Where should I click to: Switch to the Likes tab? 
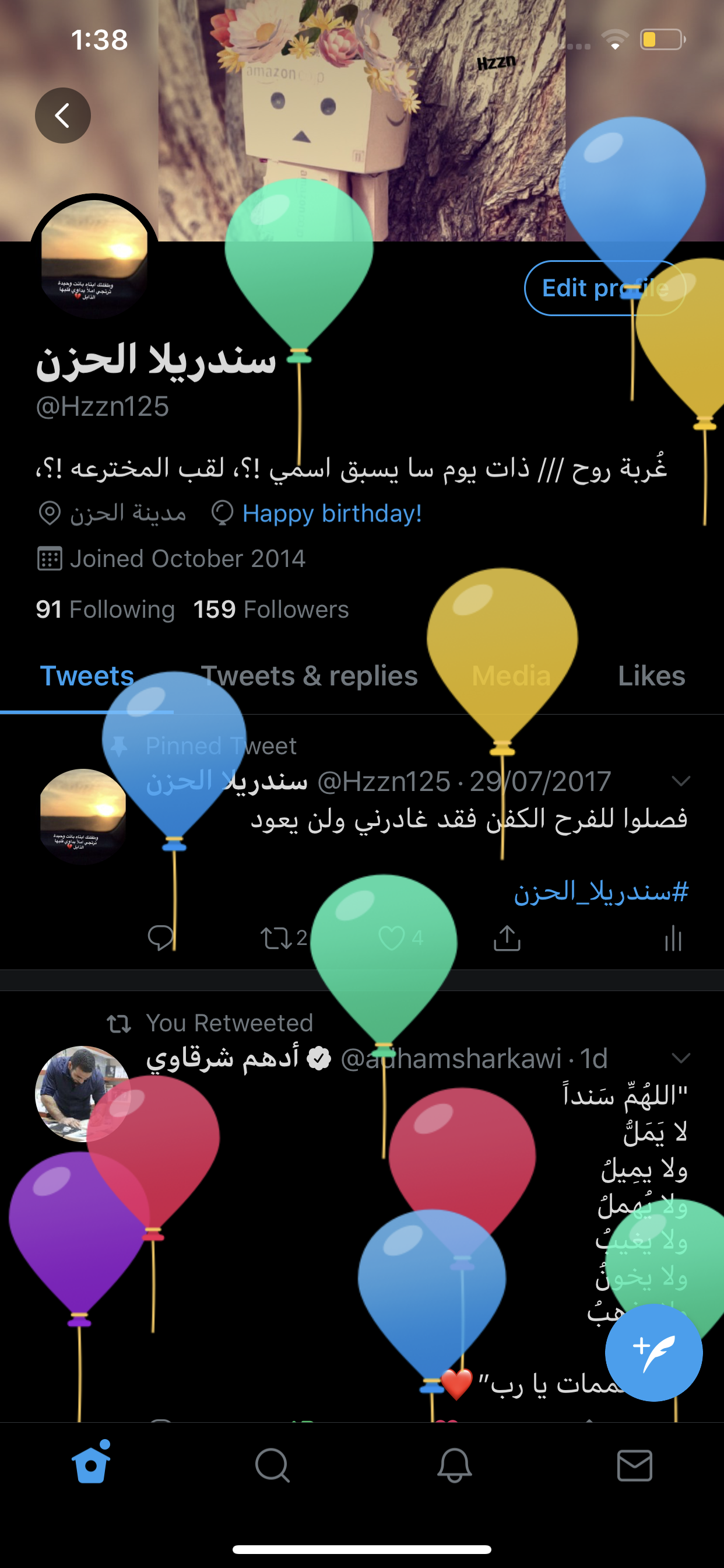(x=651, y=675)
